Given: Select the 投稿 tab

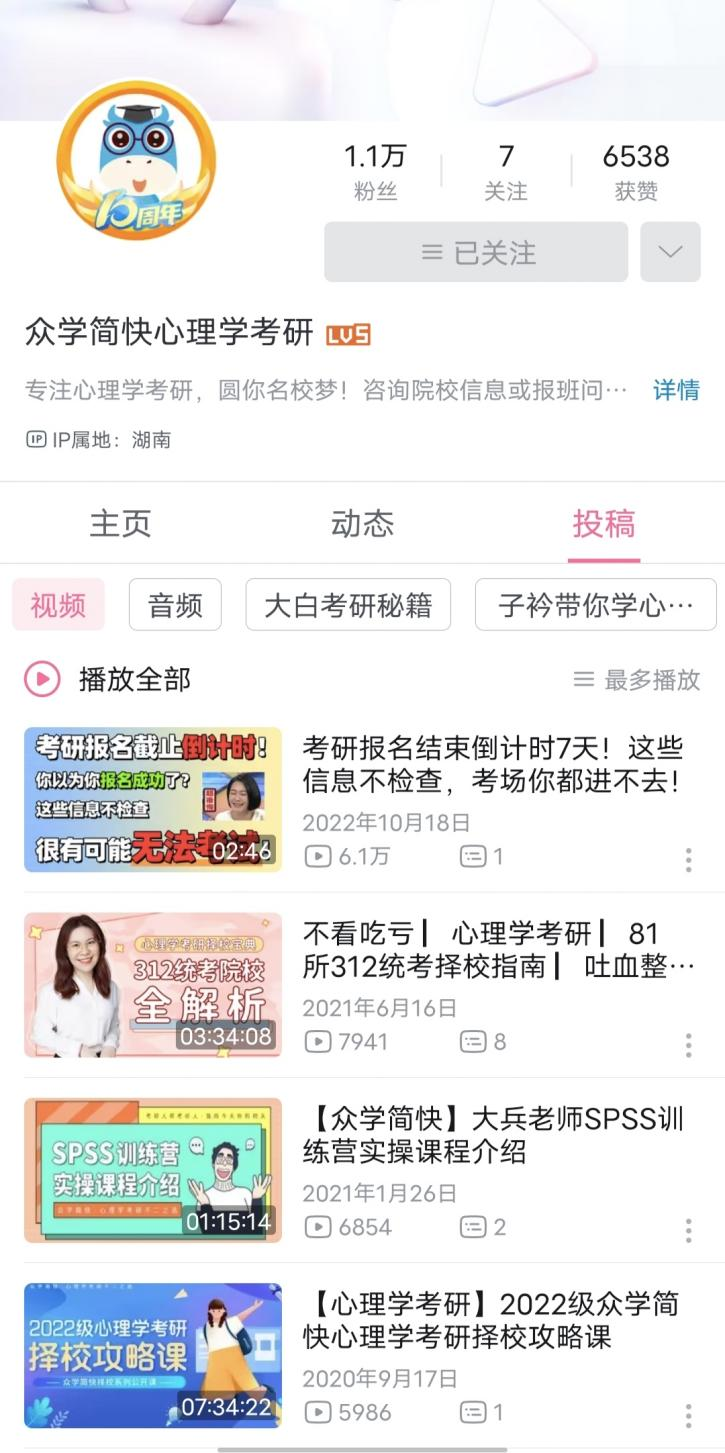Looking at the screenshot, I should click(x=604, y=524).
